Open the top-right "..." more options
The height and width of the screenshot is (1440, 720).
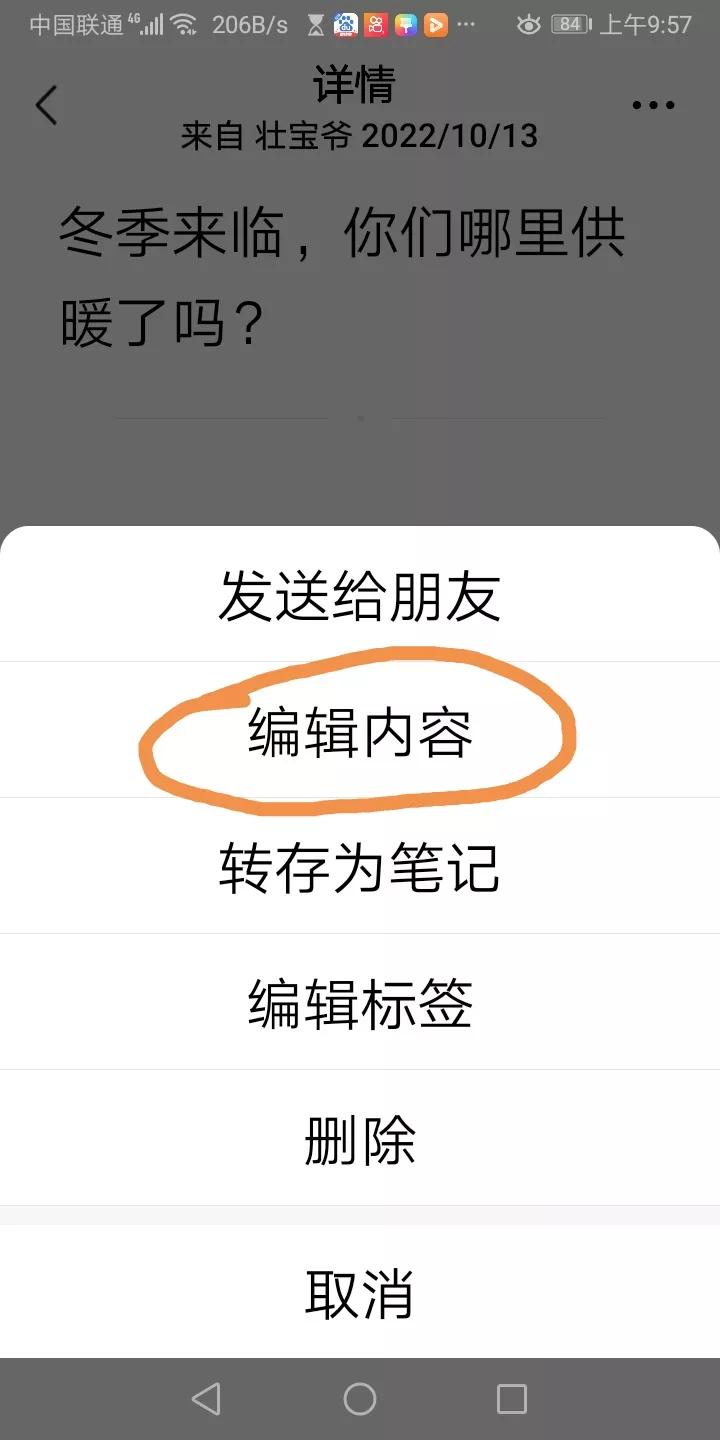[x=655, y=104]
